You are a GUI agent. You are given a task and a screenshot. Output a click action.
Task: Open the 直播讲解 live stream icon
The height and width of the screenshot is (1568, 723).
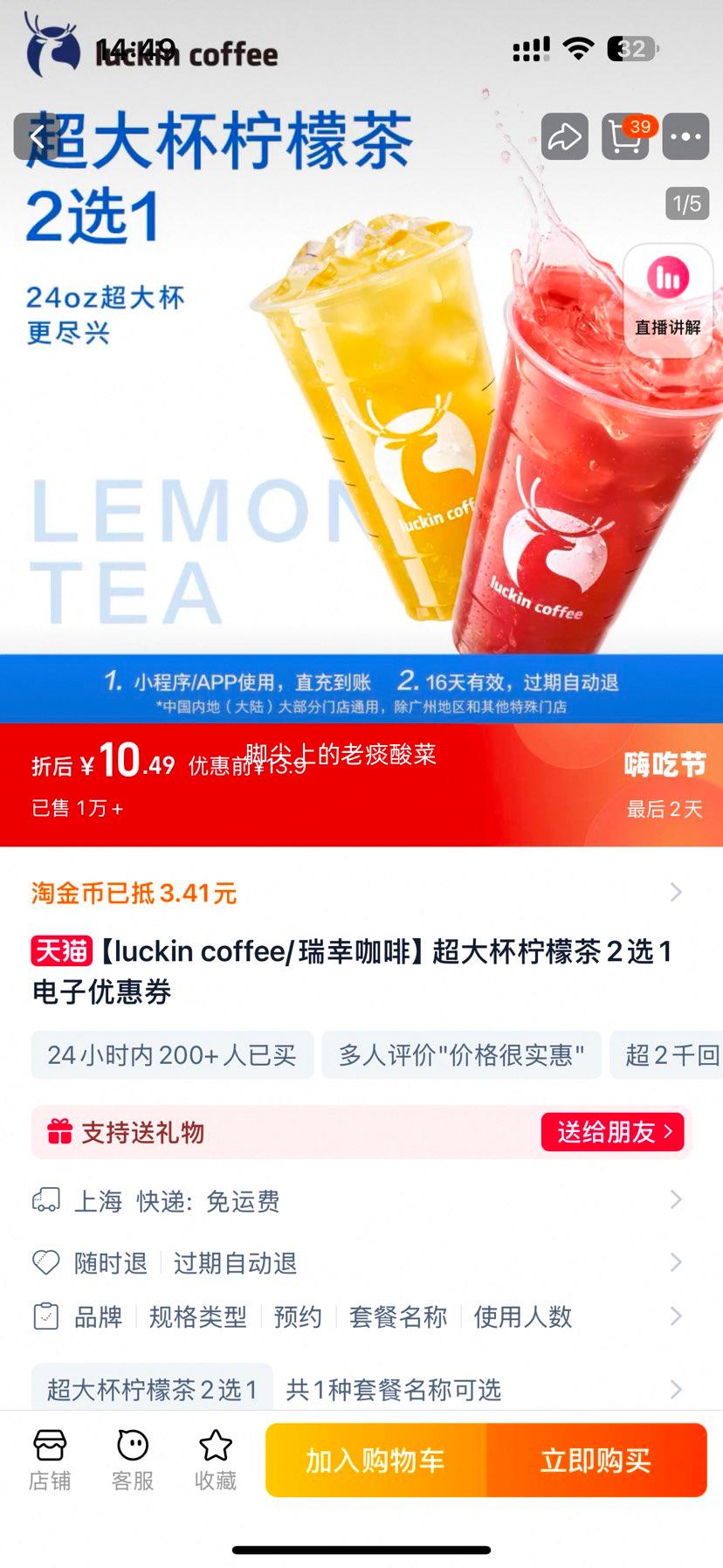(667, 288)
